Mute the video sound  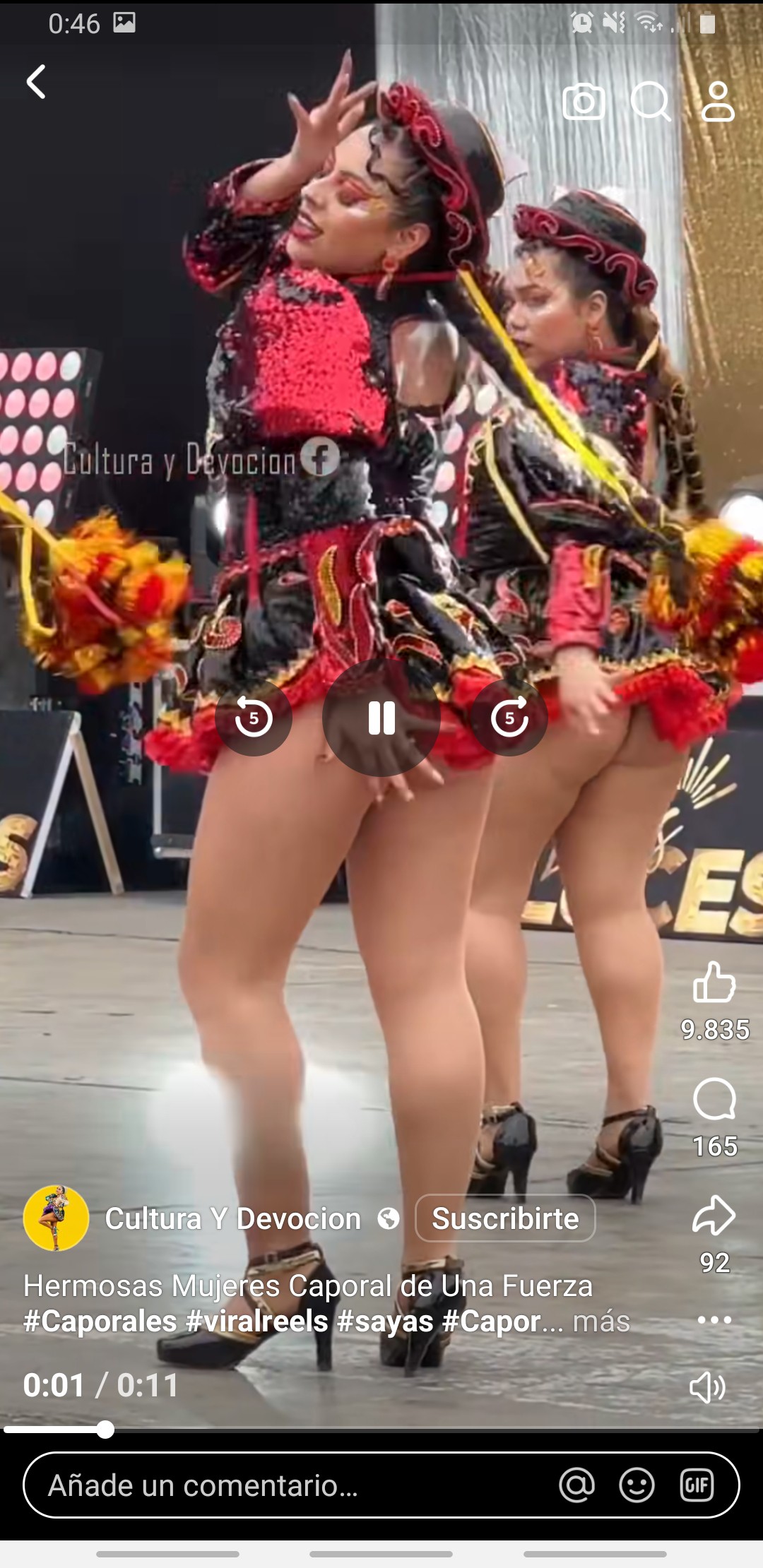click(707, 1387)
